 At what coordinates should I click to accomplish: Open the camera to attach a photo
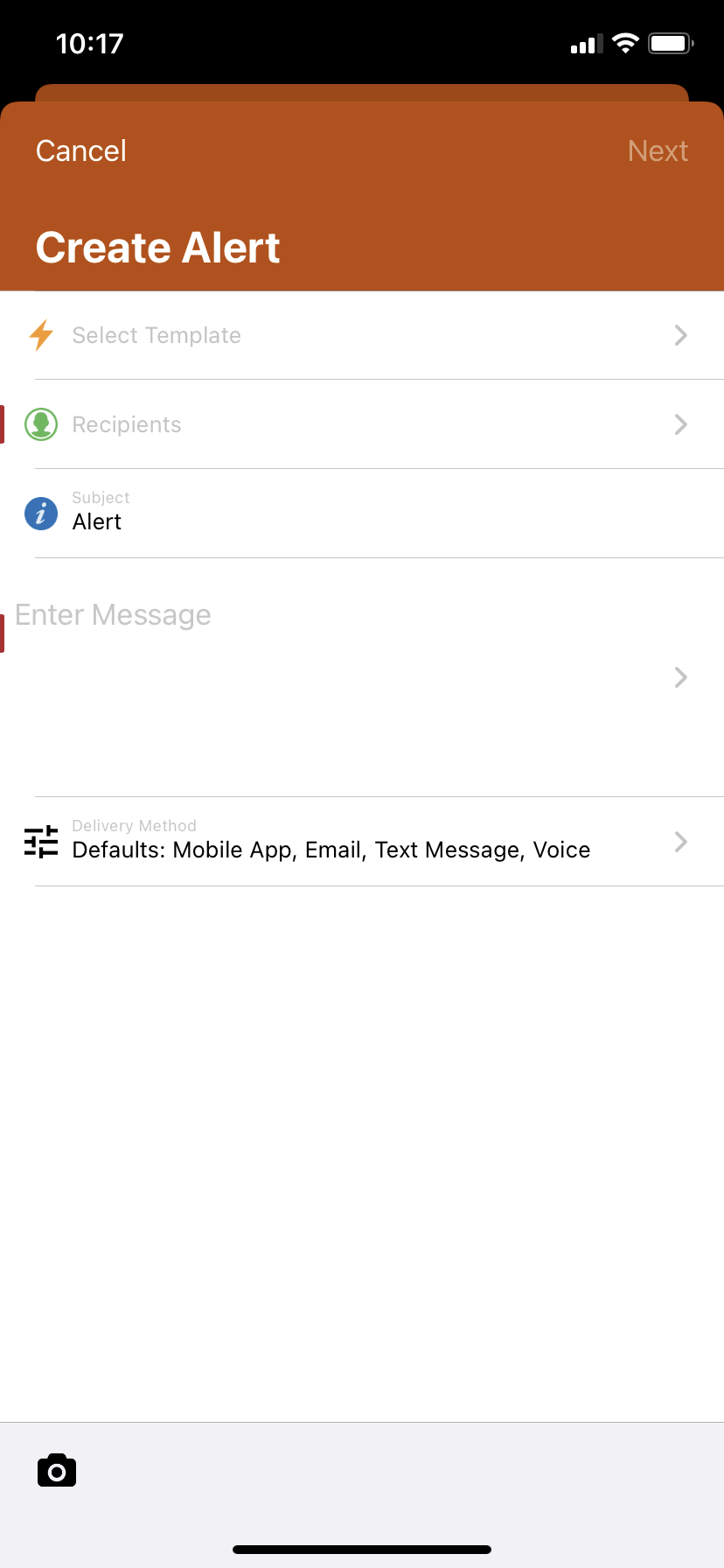coord(56,1470)
